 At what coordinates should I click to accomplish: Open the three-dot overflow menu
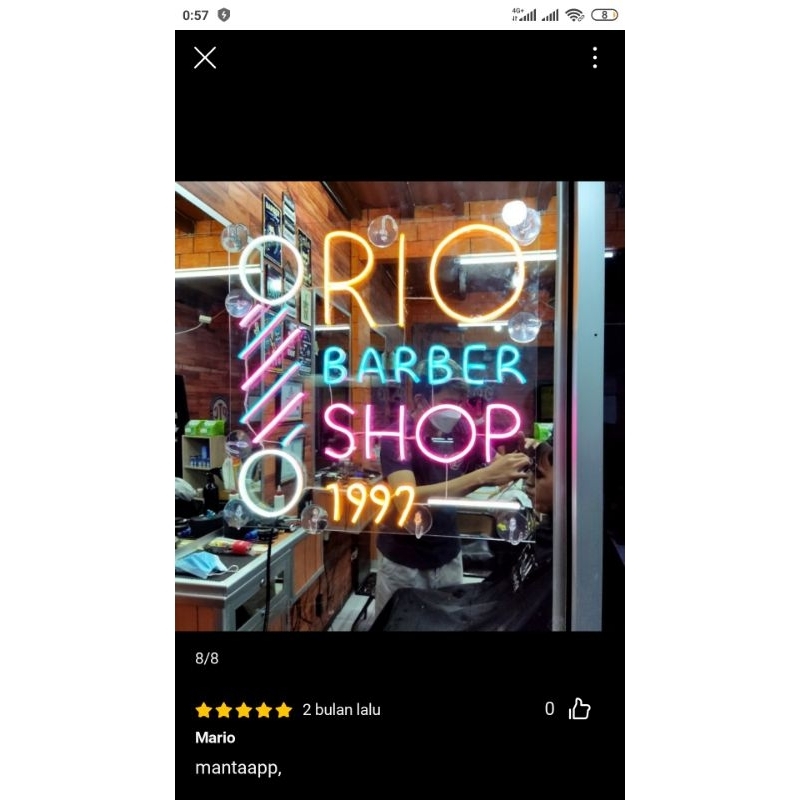click(594, 58)
